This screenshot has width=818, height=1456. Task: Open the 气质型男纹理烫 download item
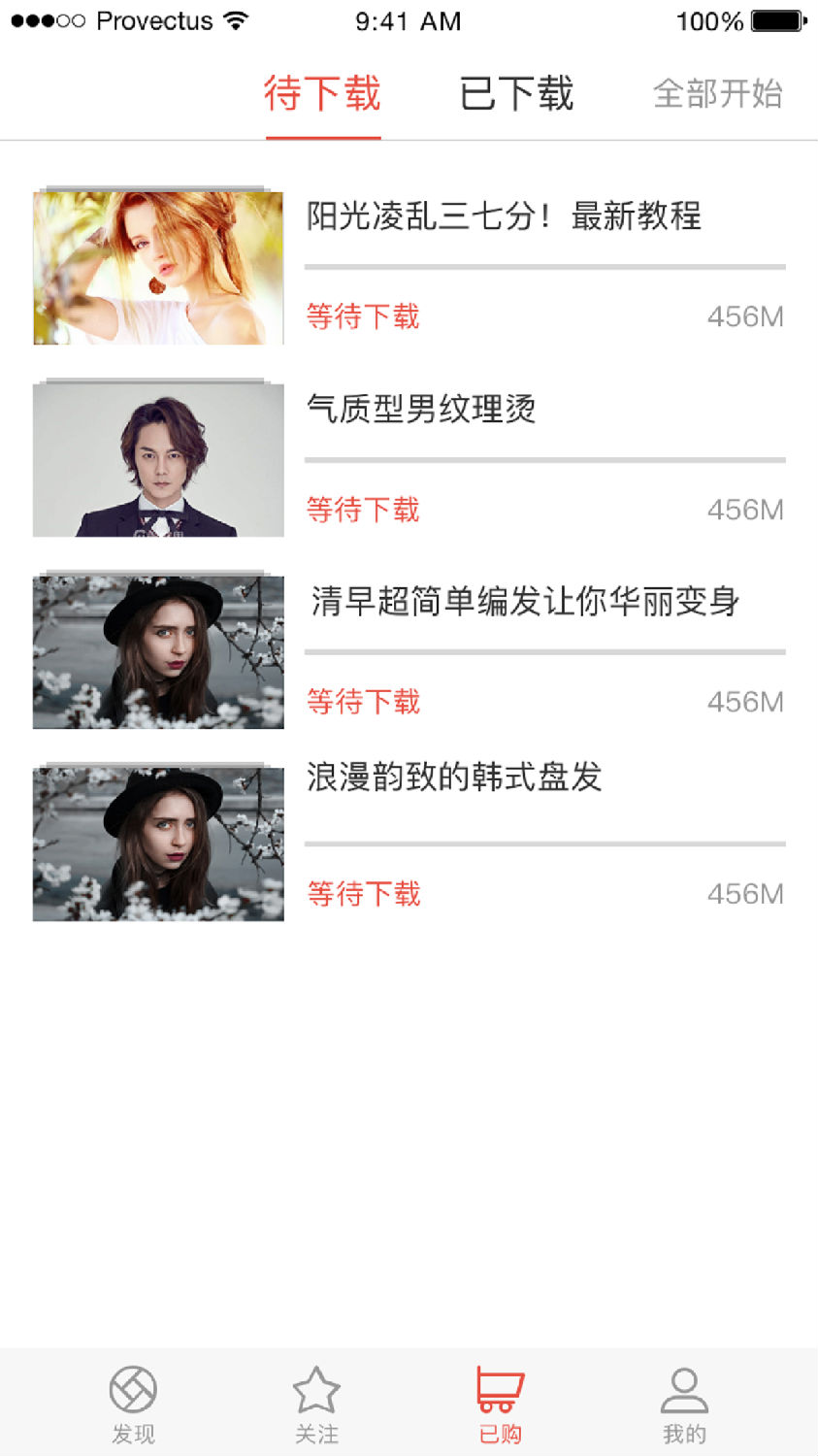(421, 409)
